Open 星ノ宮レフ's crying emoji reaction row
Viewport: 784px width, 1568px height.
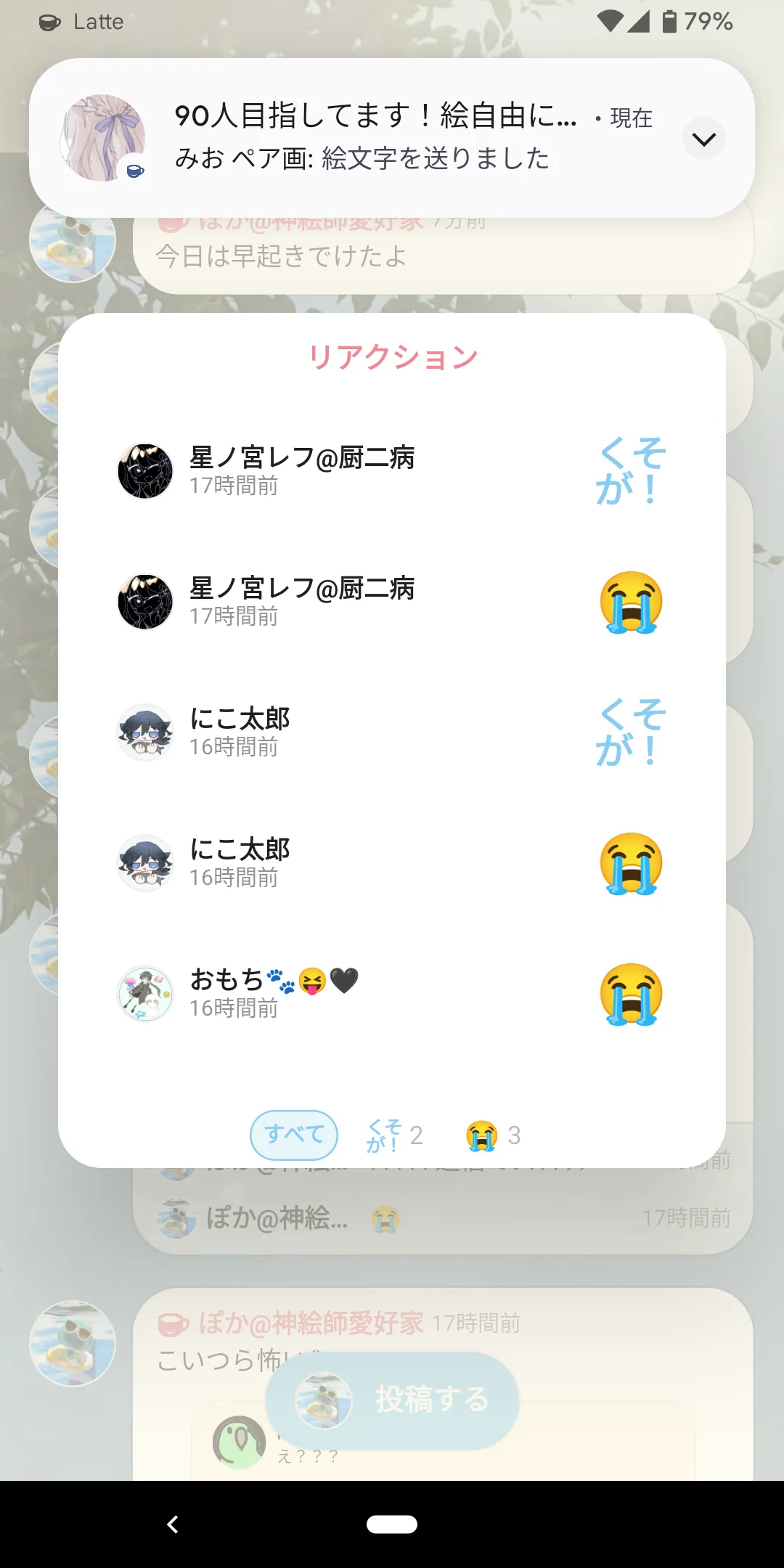tap(392, 602)
